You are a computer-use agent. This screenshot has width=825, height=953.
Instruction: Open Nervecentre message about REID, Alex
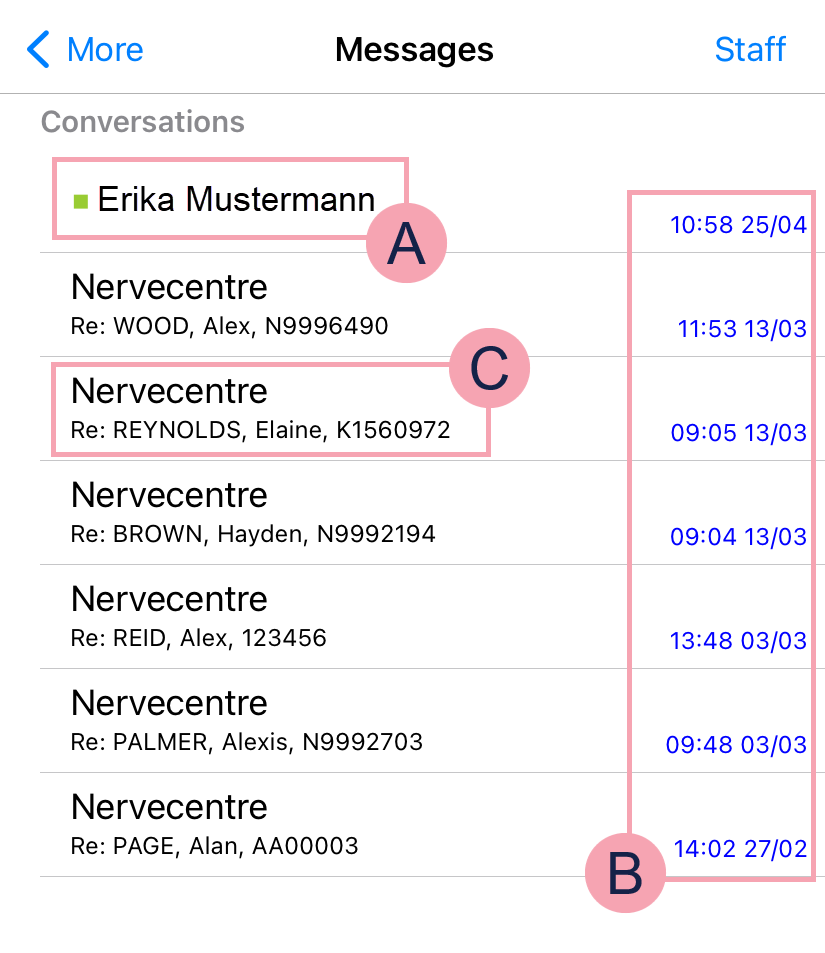[200, 617]
